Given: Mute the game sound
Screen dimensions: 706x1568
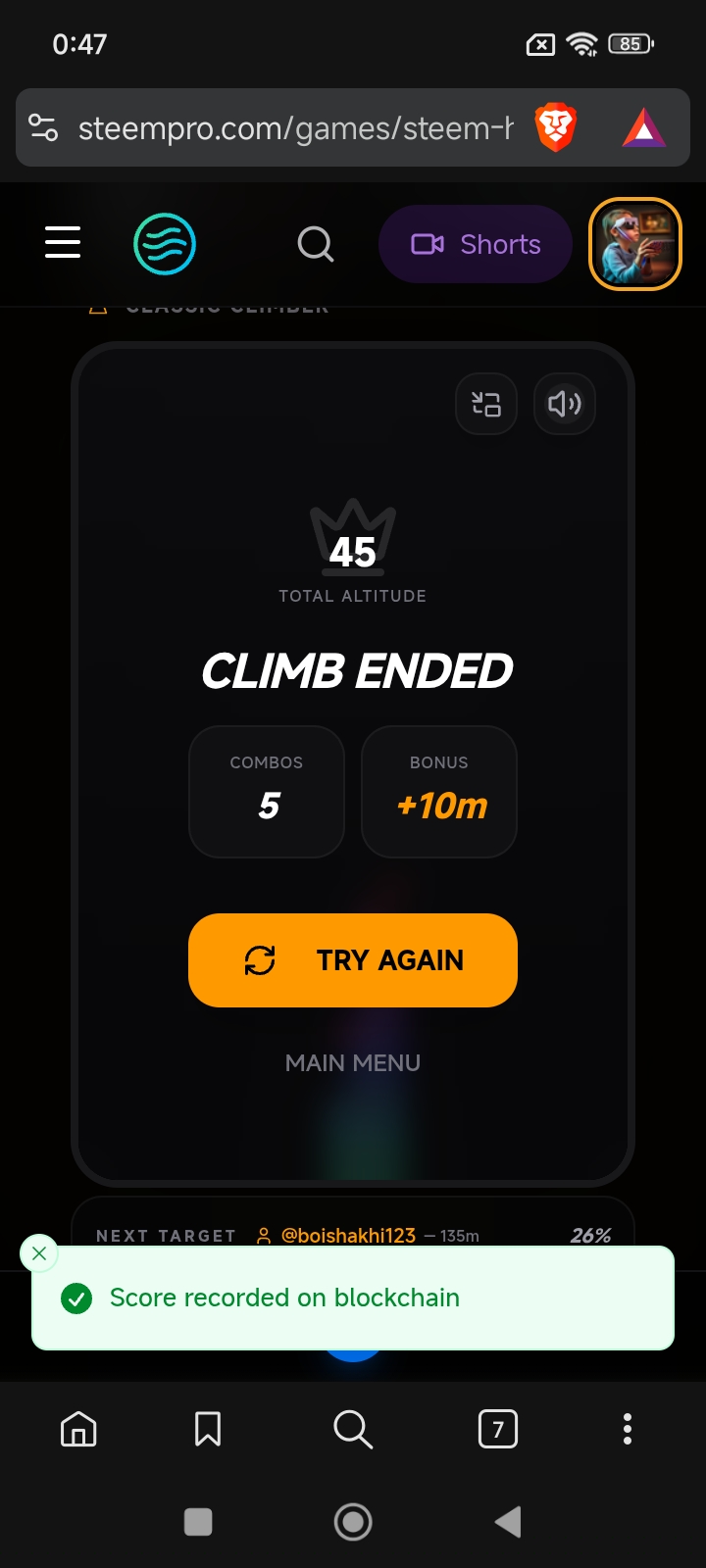Looking at the screenshot, I should [x=564, y=404].
